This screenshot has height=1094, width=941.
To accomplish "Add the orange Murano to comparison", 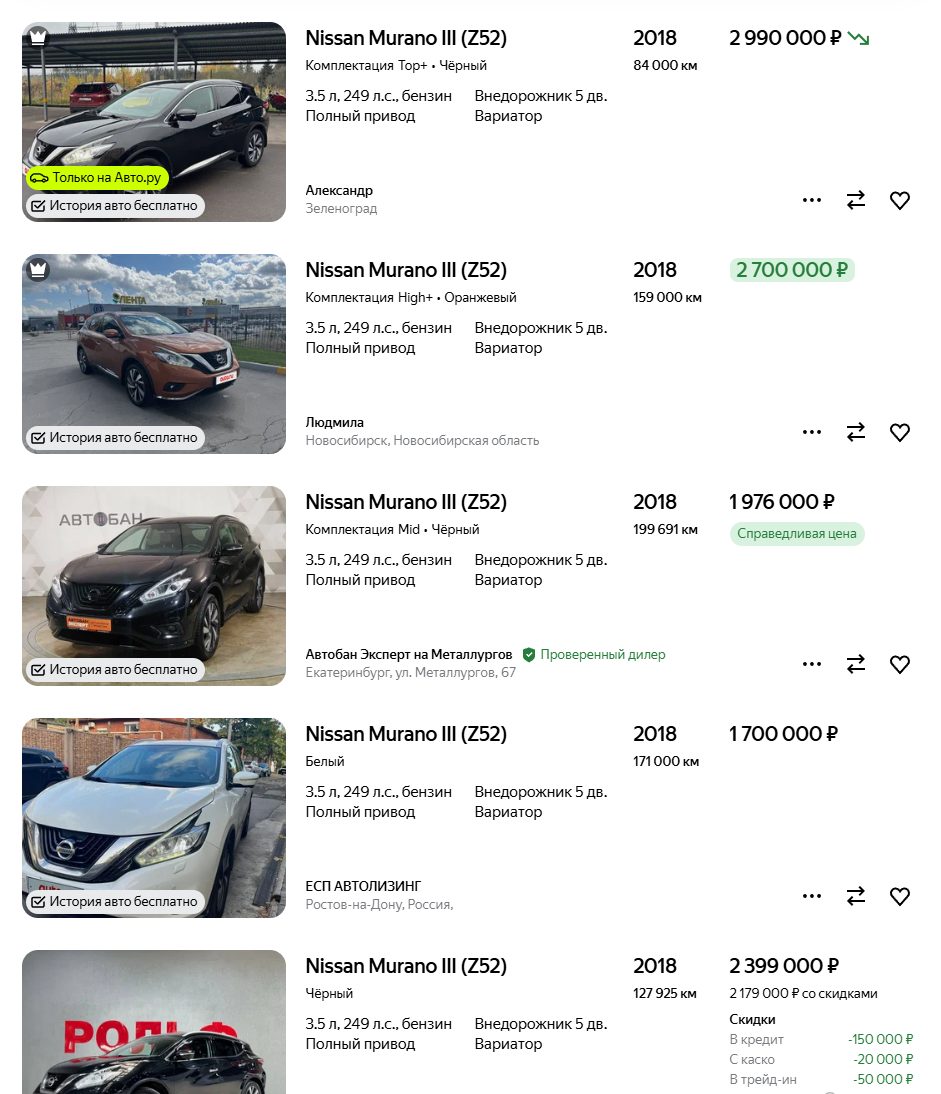I will pos(855,432).
